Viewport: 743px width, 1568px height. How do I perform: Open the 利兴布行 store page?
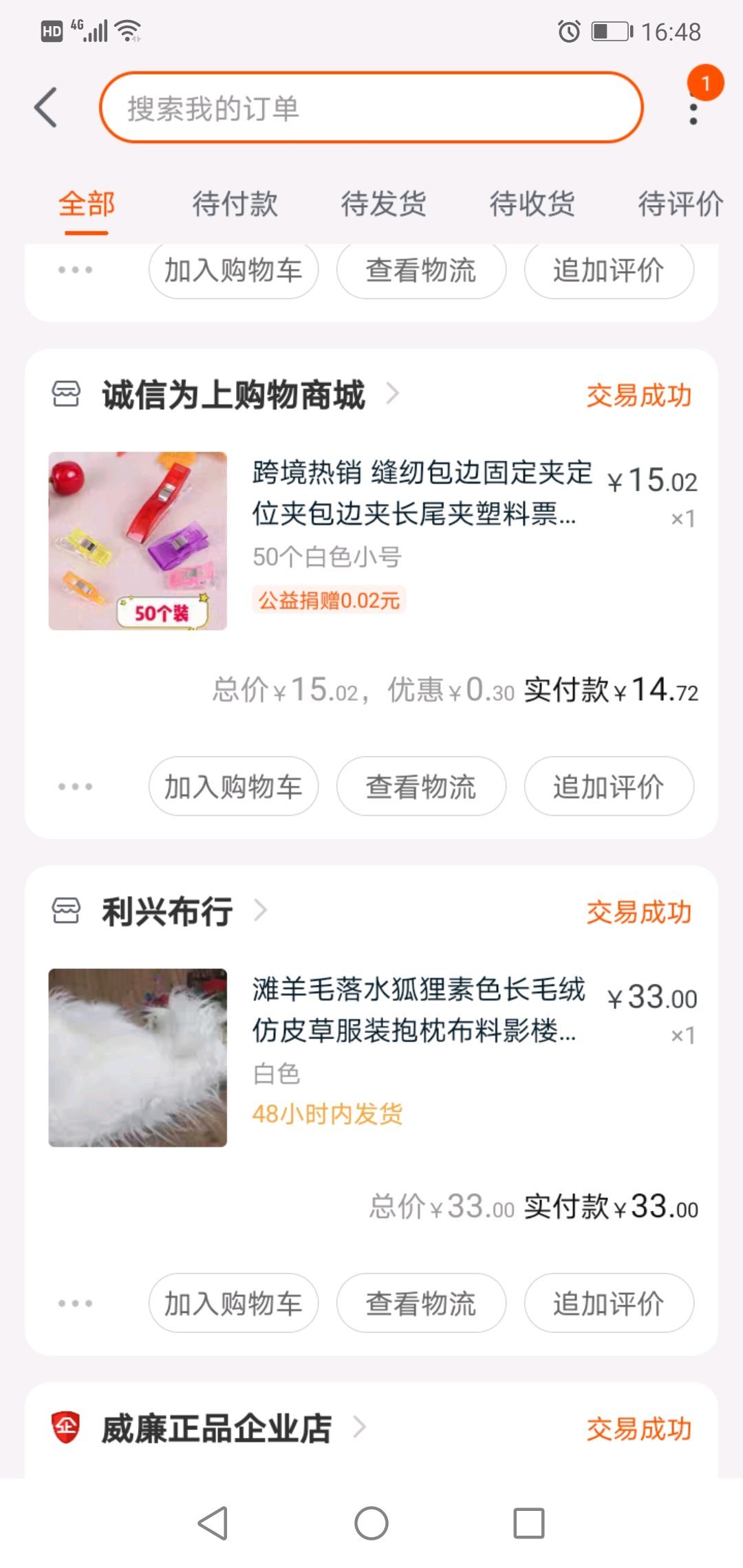168,911
